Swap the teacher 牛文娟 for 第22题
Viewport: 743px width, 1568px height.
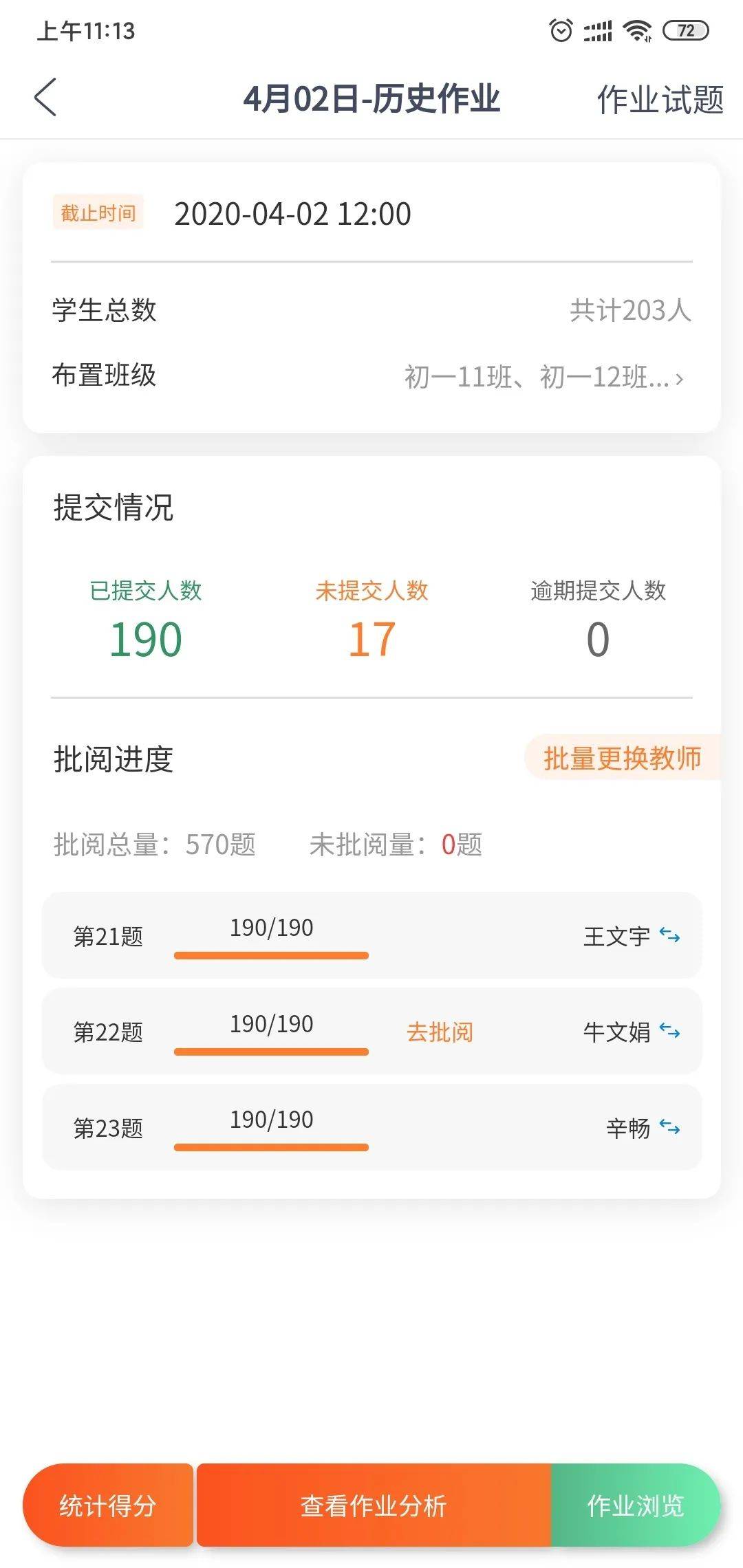(x=669, y=1031)
